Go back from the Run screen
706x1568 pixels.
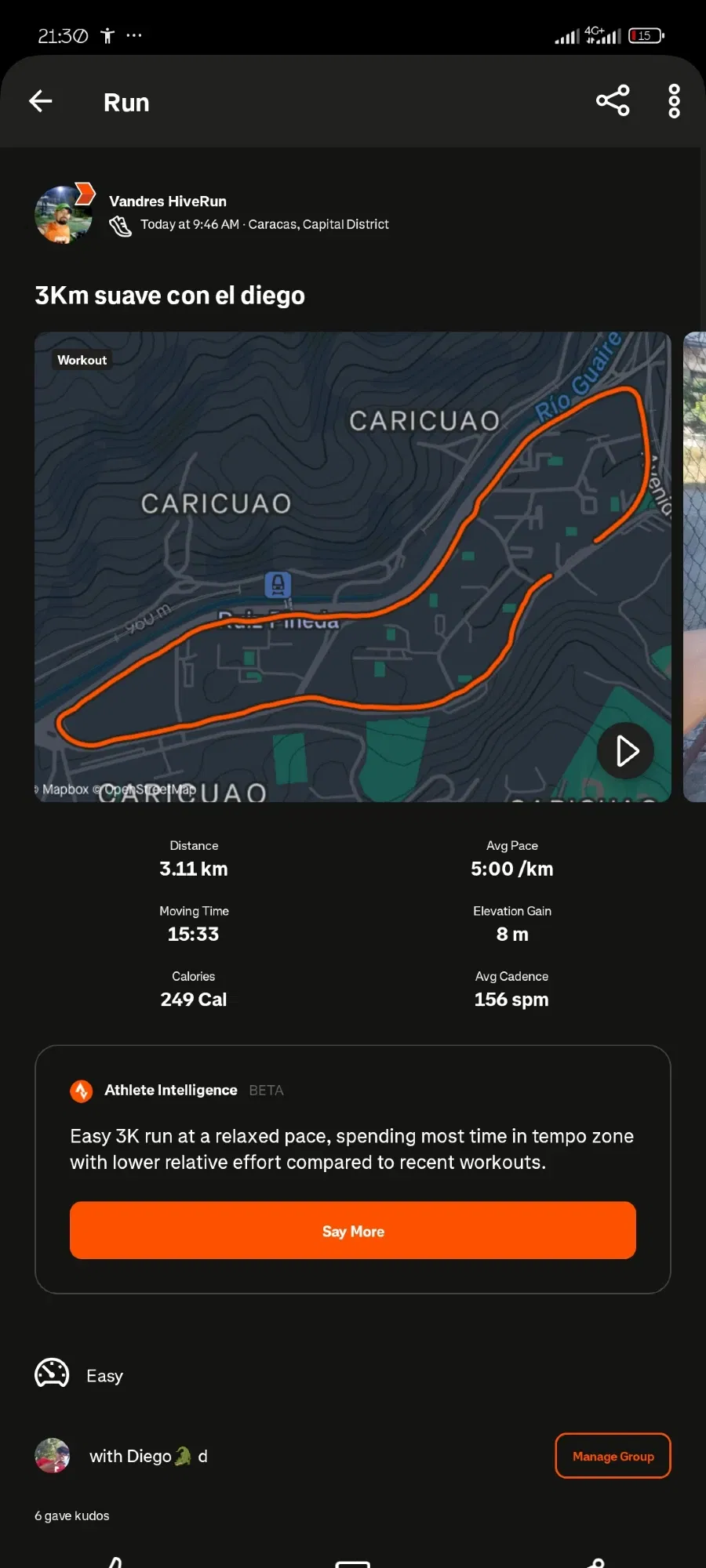41,101
